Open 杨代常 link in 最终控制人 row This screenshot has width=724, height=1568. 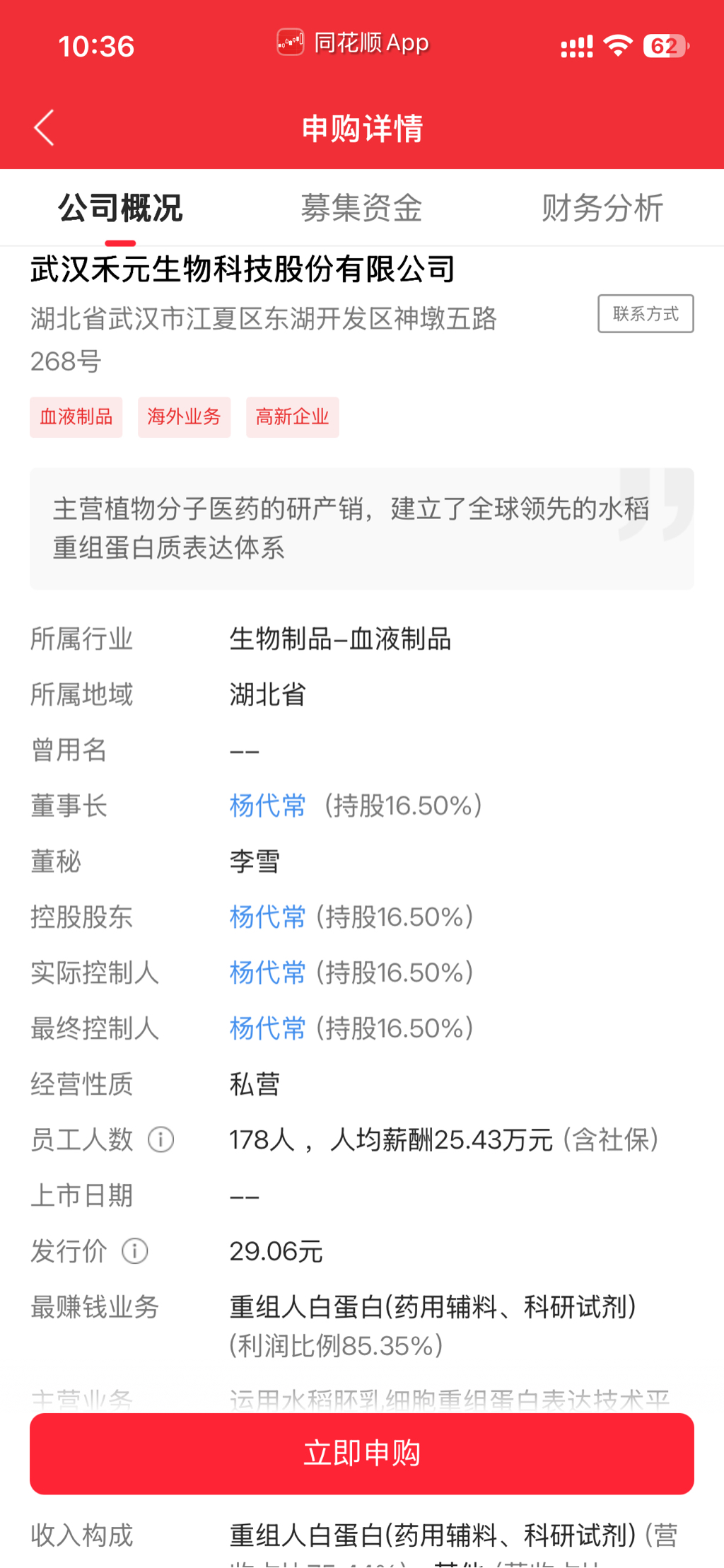[267, 1028]
